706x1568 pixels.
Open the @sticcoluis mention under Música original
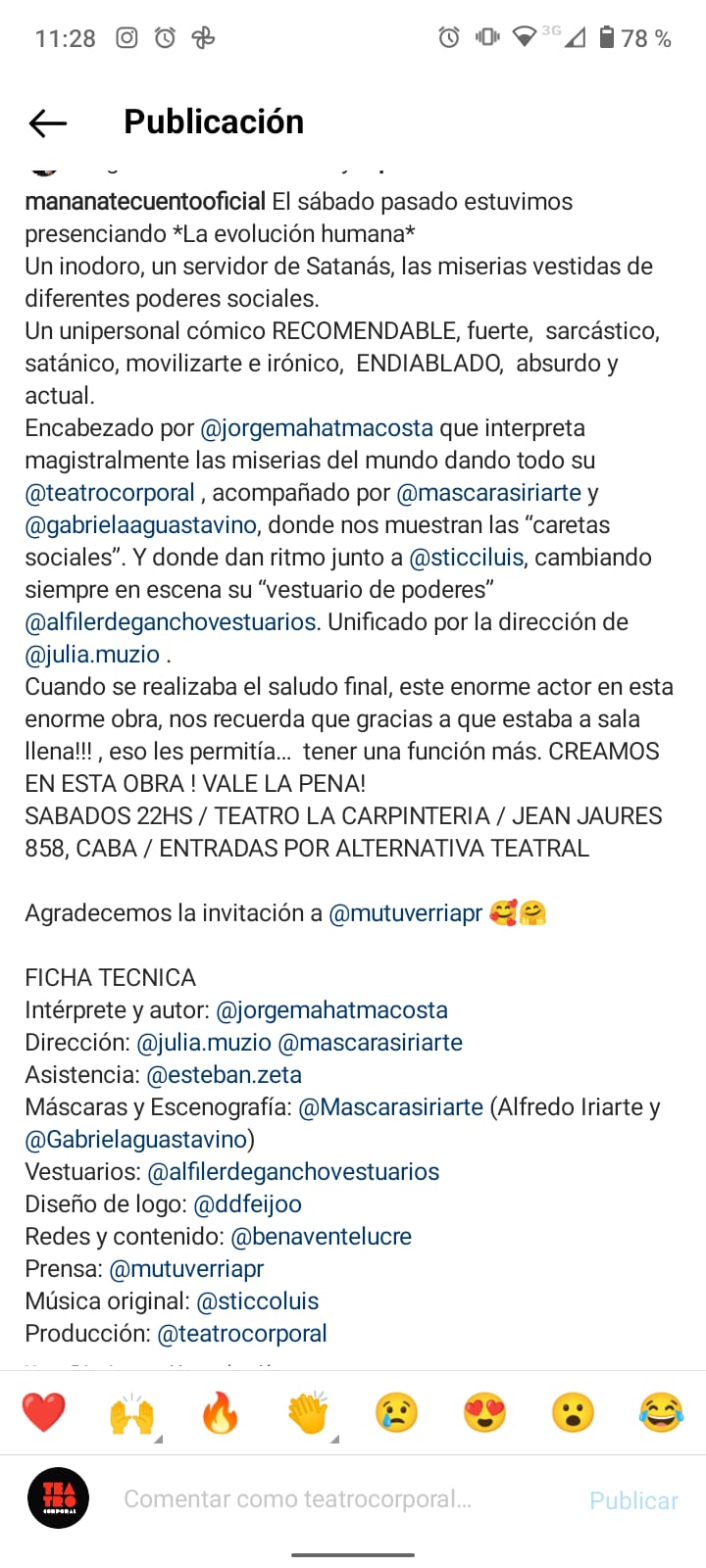pyautogui.click(x=257, y=1301)
